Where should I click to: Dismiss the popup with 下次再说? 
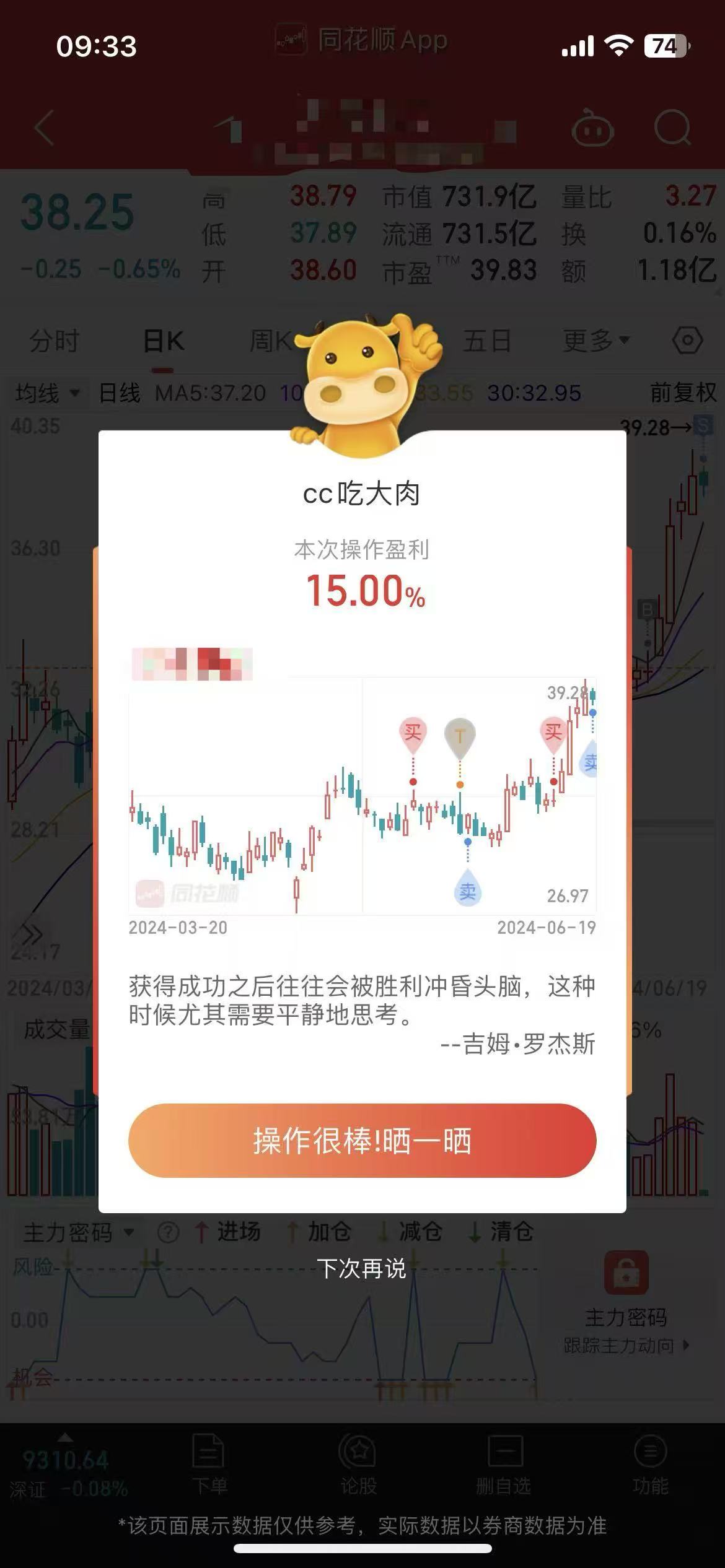[361, 1269]
